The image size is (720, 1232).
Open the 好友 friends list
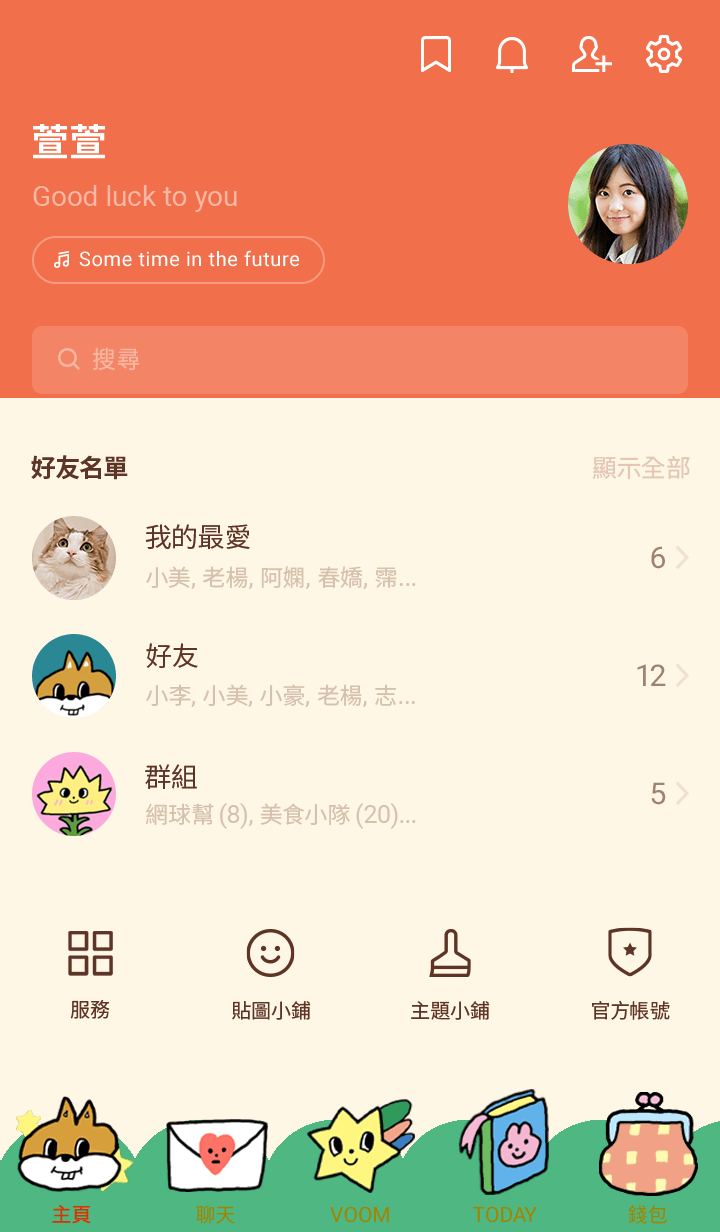360,676
